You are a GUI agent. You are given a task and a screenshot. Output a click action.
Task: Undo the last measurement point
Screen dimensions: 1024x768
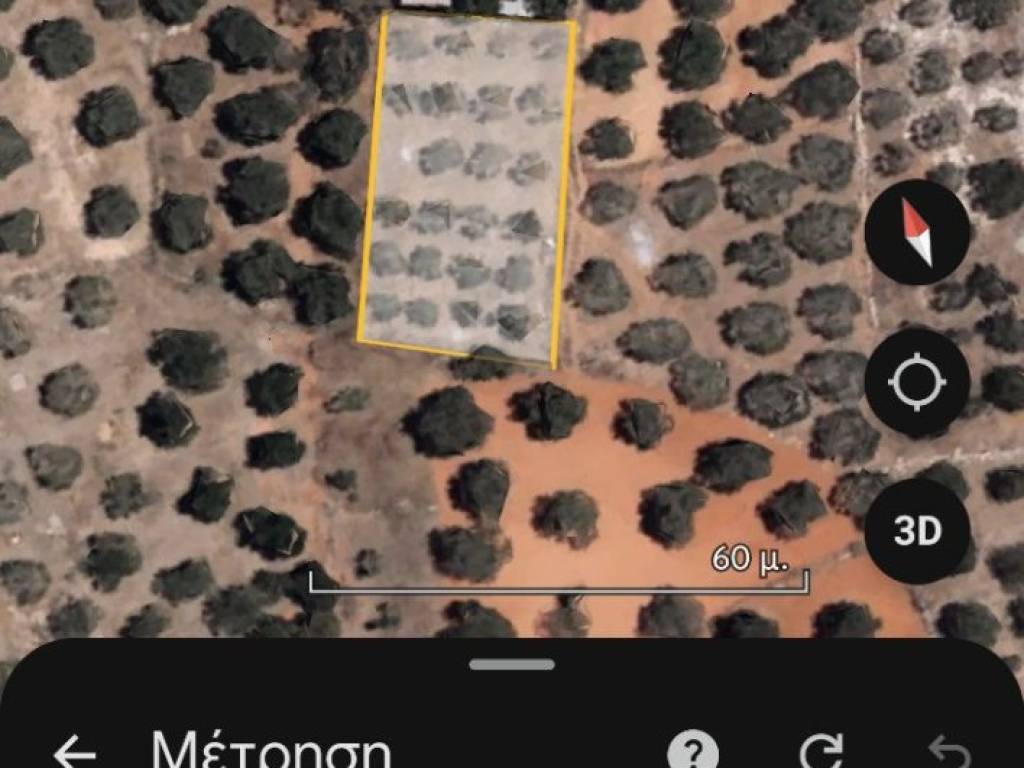tap(950, 753)
